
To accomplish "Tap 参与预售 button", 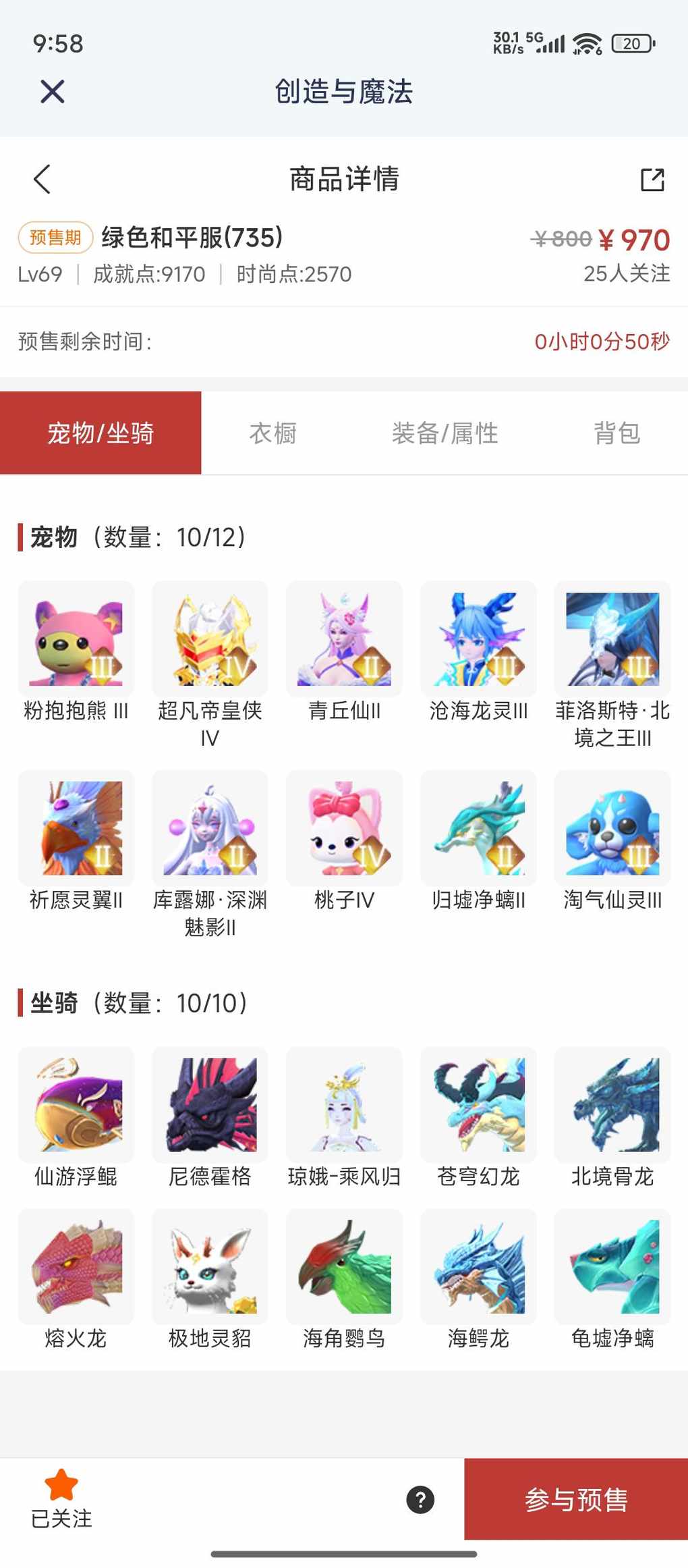I will pos(576,1499).
